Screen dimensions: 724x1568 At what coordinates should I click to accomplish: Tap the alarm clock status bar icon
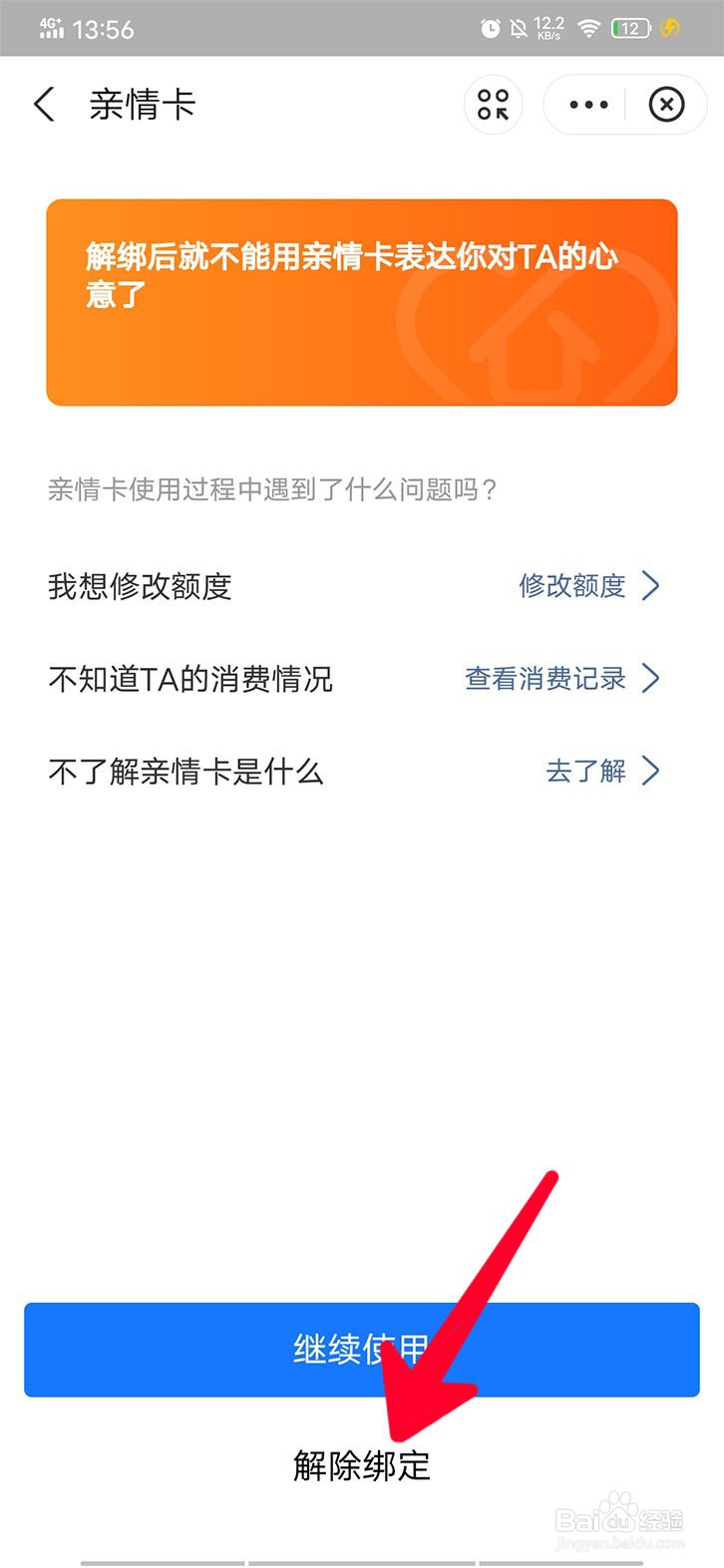point(490,29)
